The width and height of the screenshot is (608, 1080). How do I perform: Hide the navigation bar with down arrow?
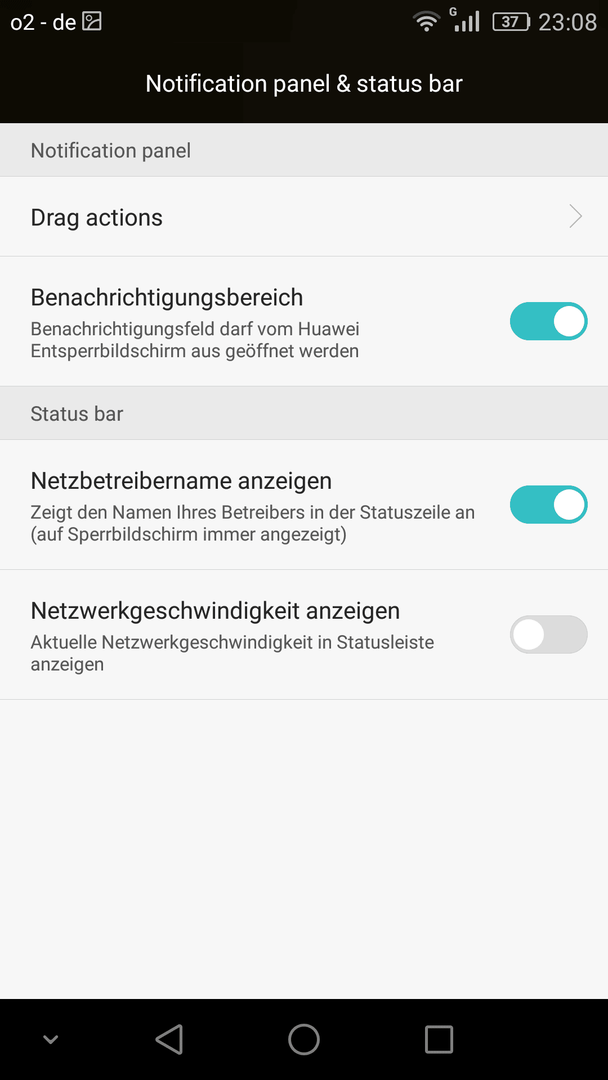click(50, 1039)
